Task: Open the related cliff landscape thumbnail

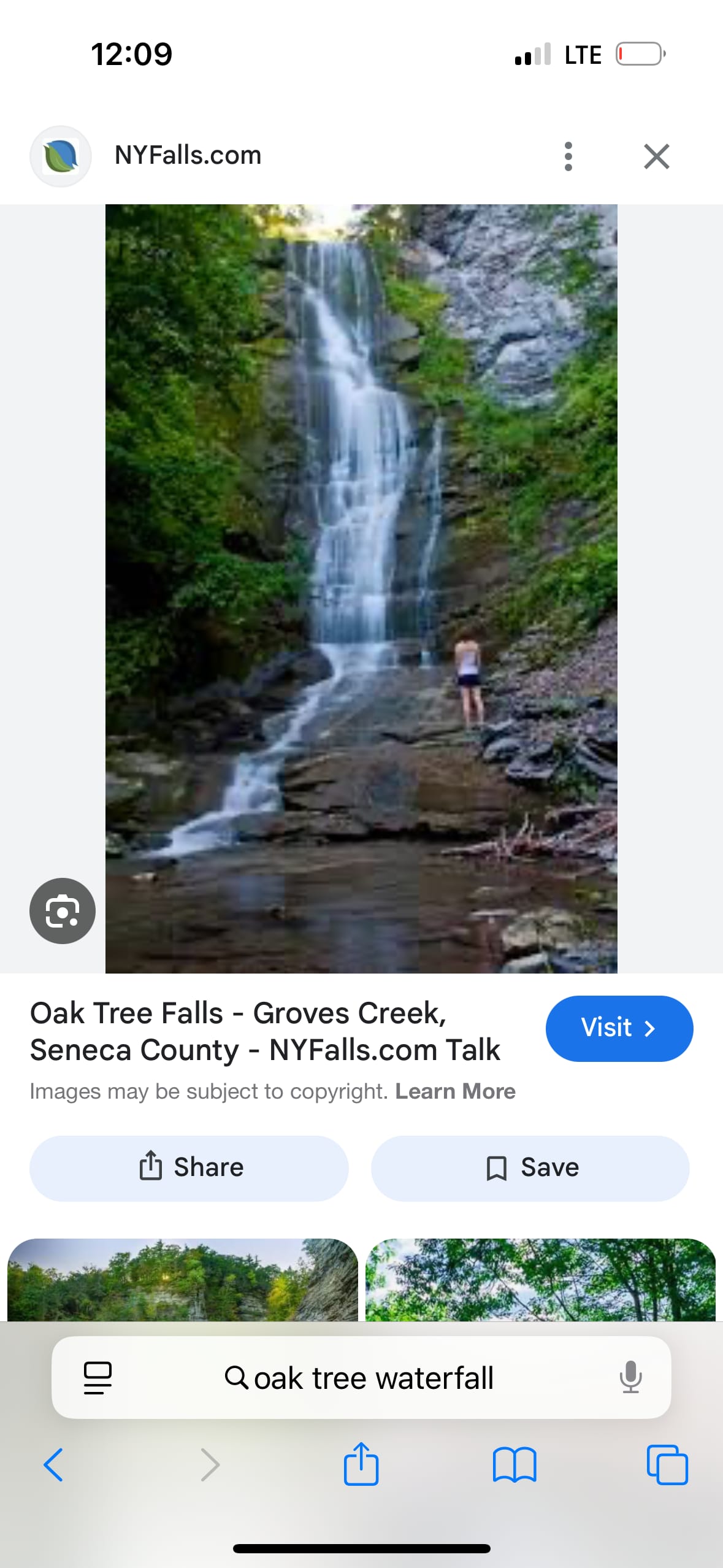Action: pyautogui.click(x=183, y=1280)
